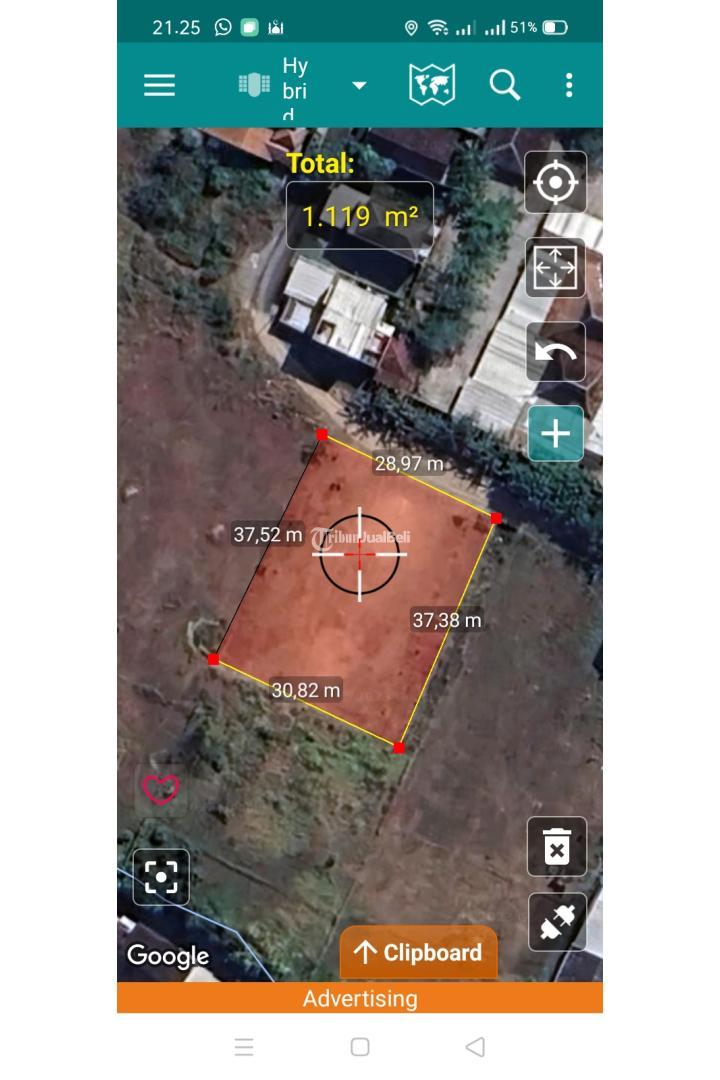Open the search magnifier
720x1080 pixels.
505,85
